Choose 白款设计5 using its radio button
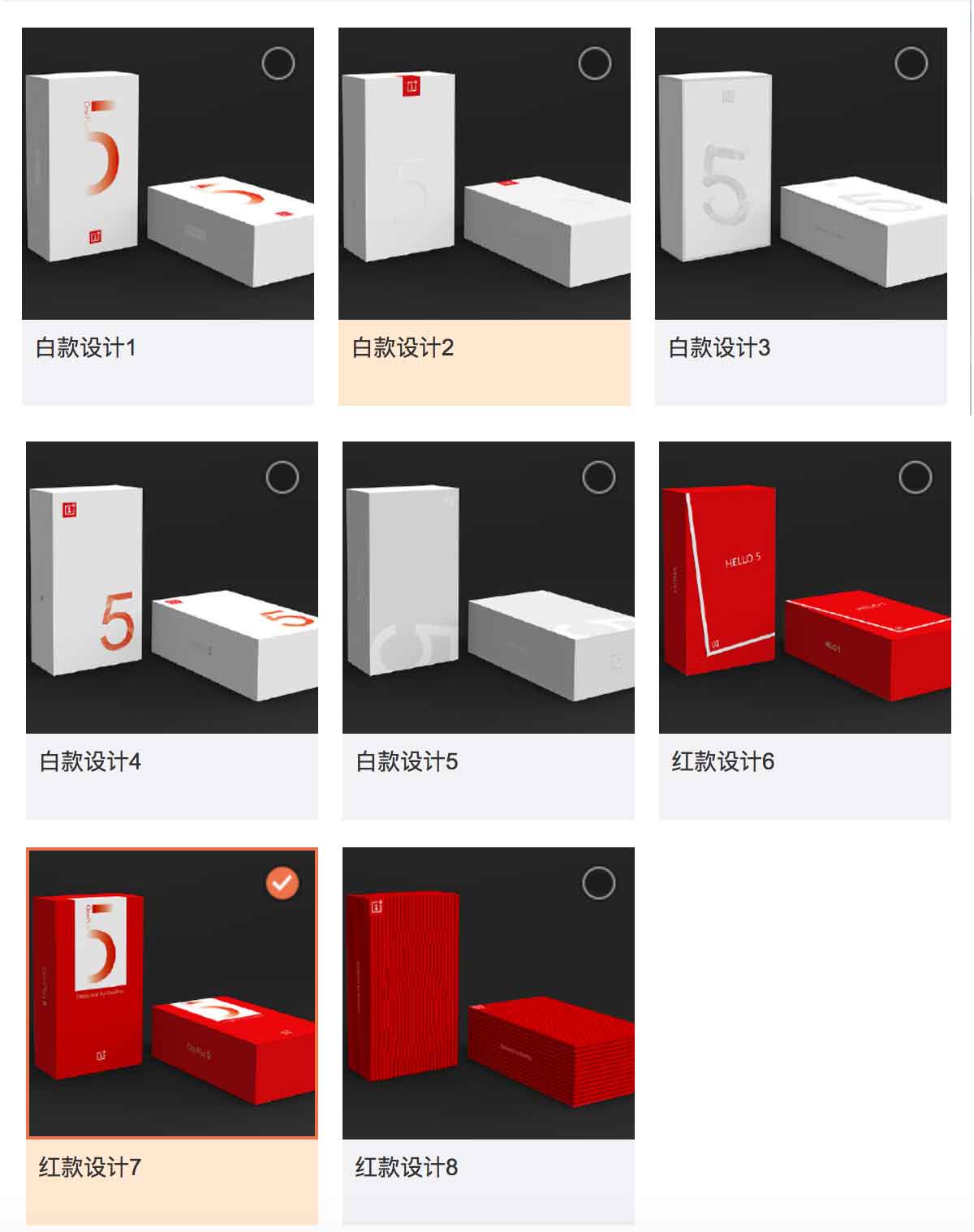Image resolution: width=974 pixels, height=1232 pixels. pos(599,477)
